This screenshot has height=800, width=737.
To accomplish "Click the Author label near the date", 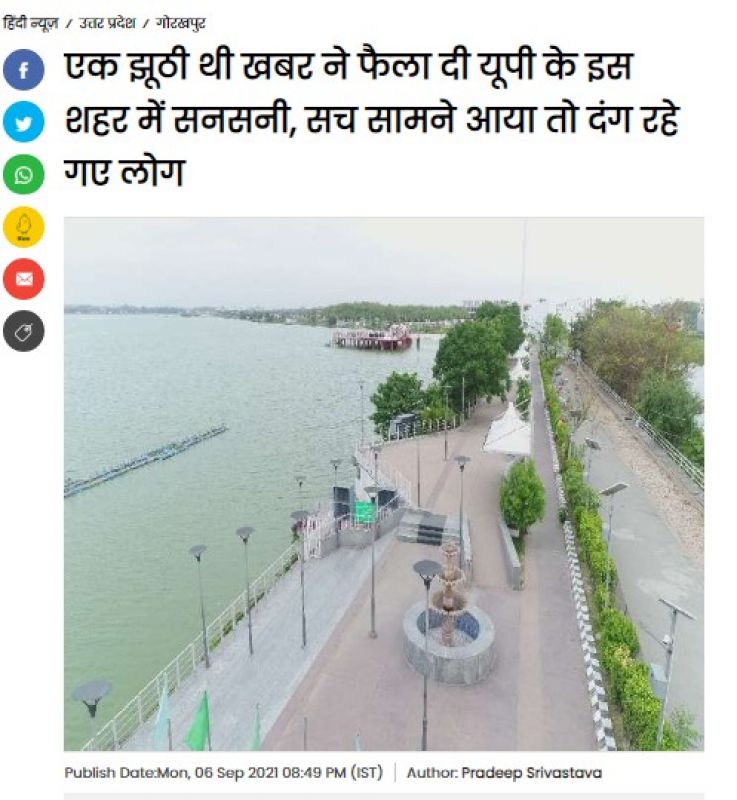I will (434, 770).
